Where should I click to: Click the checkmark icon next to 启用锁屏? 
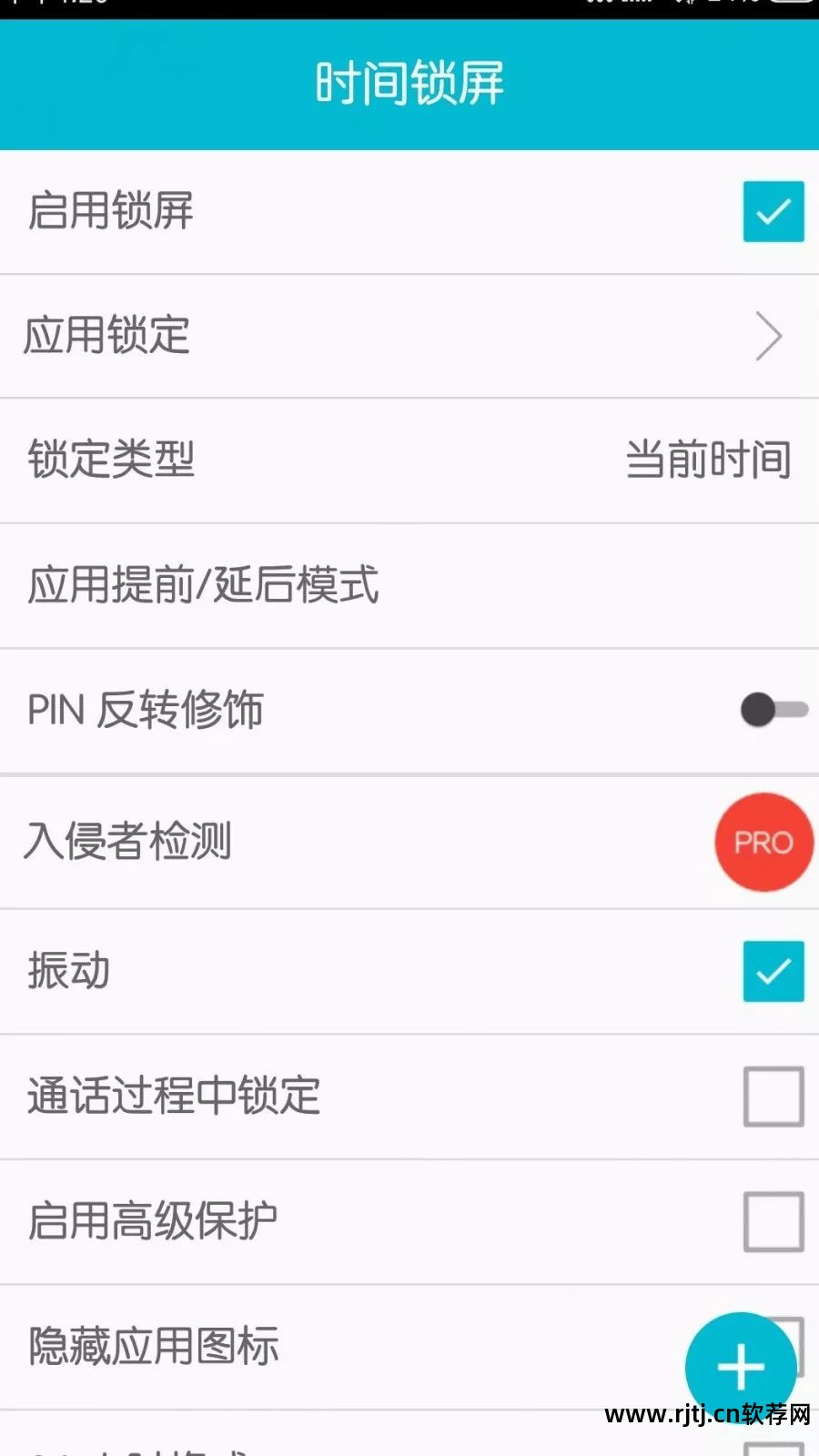(x=773, y=211)
